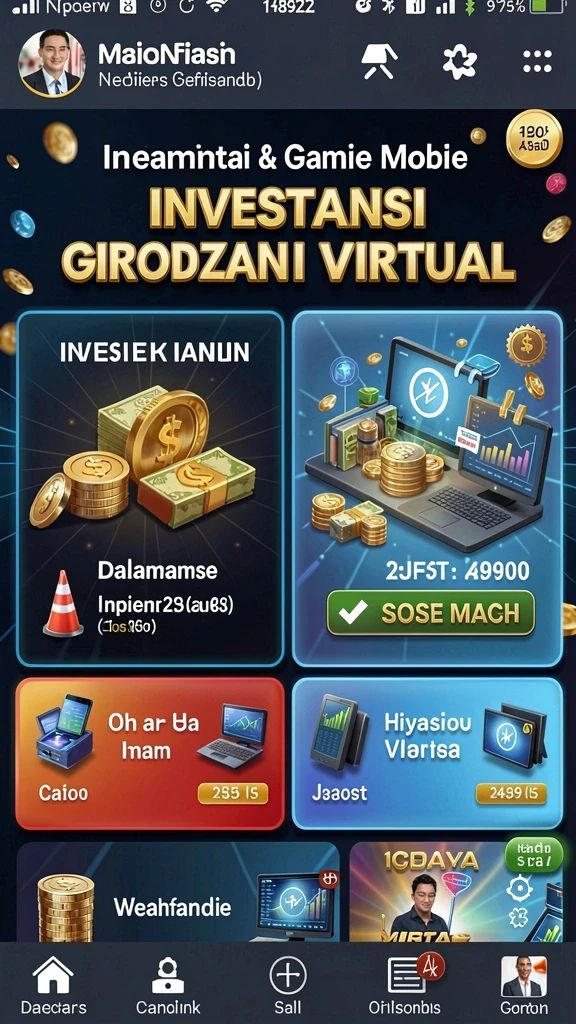Image resolution: width=576 pixels, height=1024 pixels.
Task: Open the ICDAYA banner card
Action: pyautogui.click(x=456, y=892)
